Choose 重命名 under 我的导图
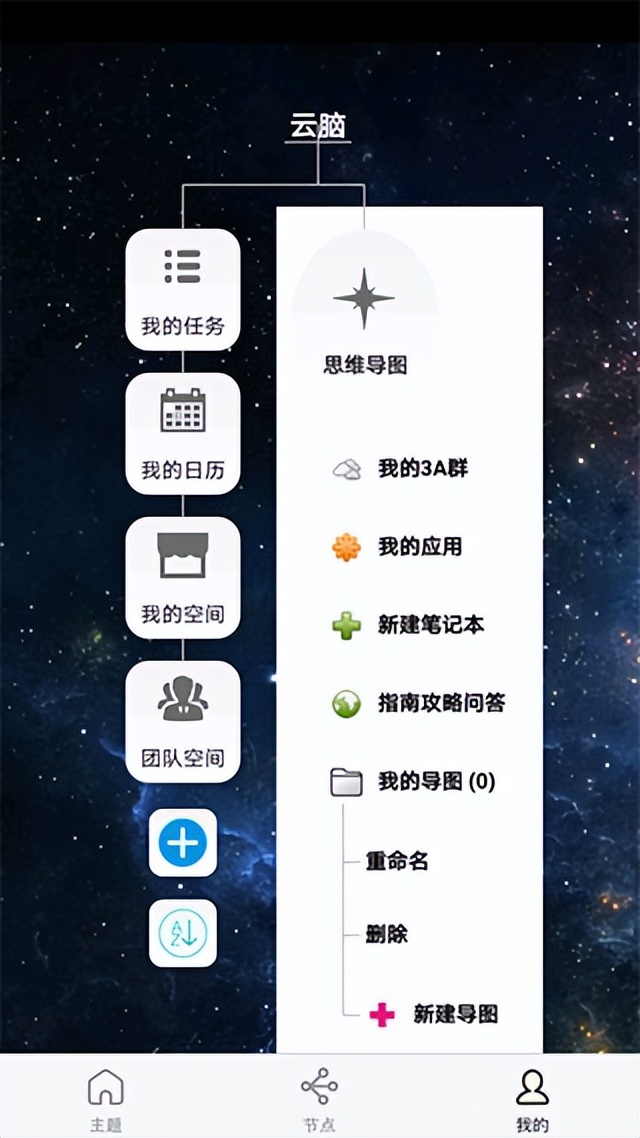 coord(397,861)
